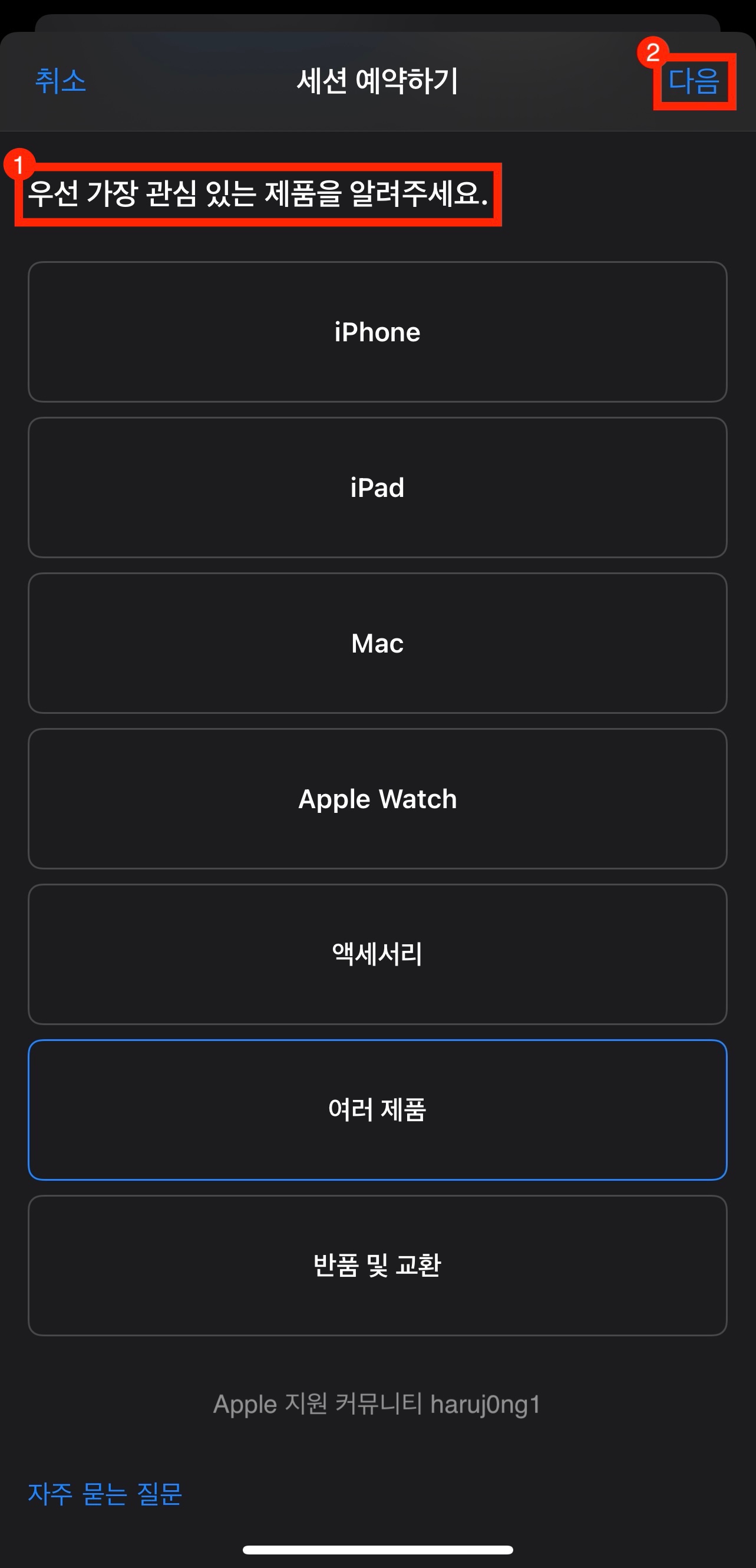Cancel the session reservation with 취소
The height and width of the screenshot is (1568, 756).
click(60, 81)
